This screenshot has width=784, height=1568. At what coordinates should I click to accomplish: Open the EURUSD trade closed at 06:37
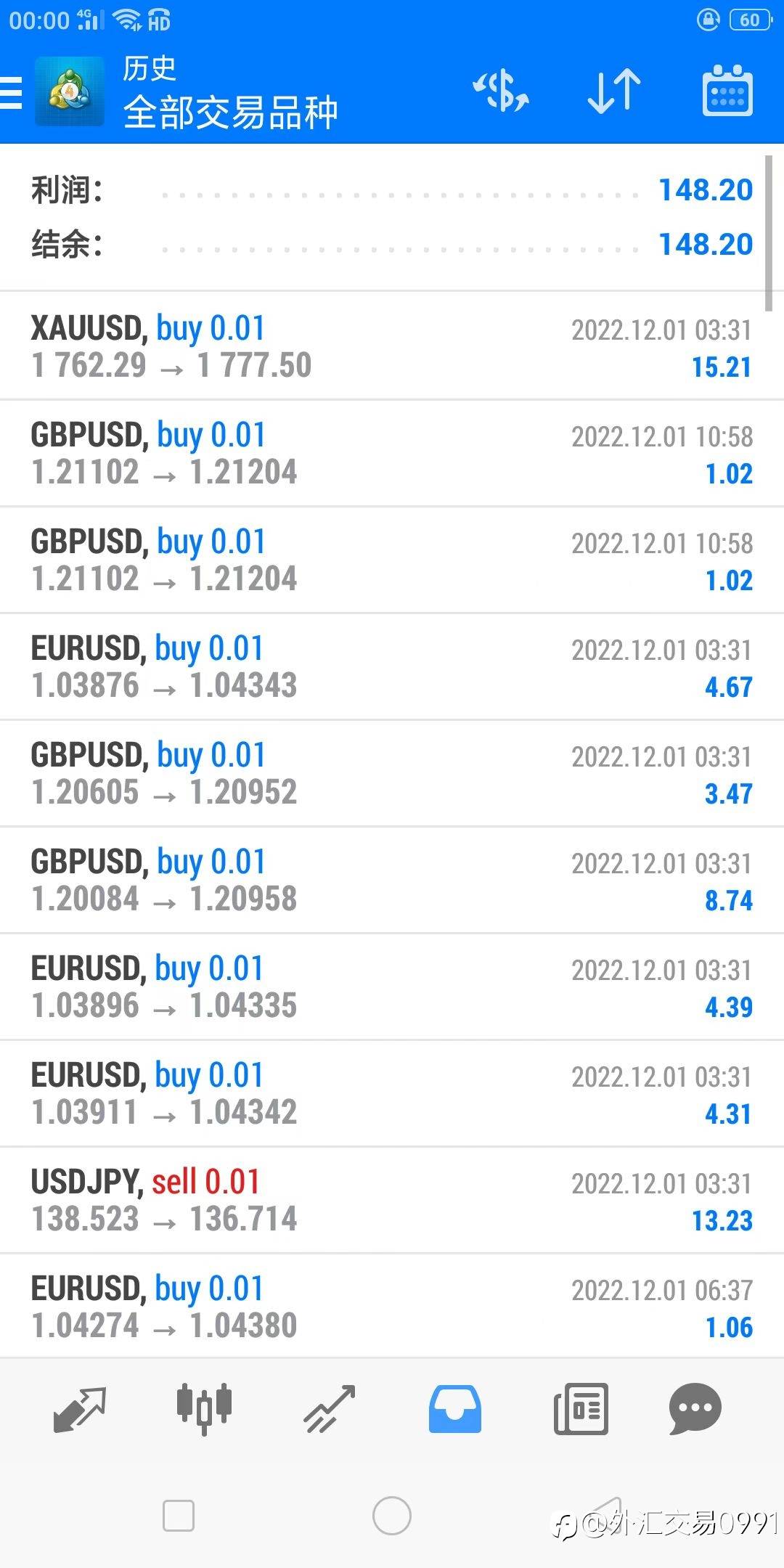pyautogui.click(x=392, y=1307)
